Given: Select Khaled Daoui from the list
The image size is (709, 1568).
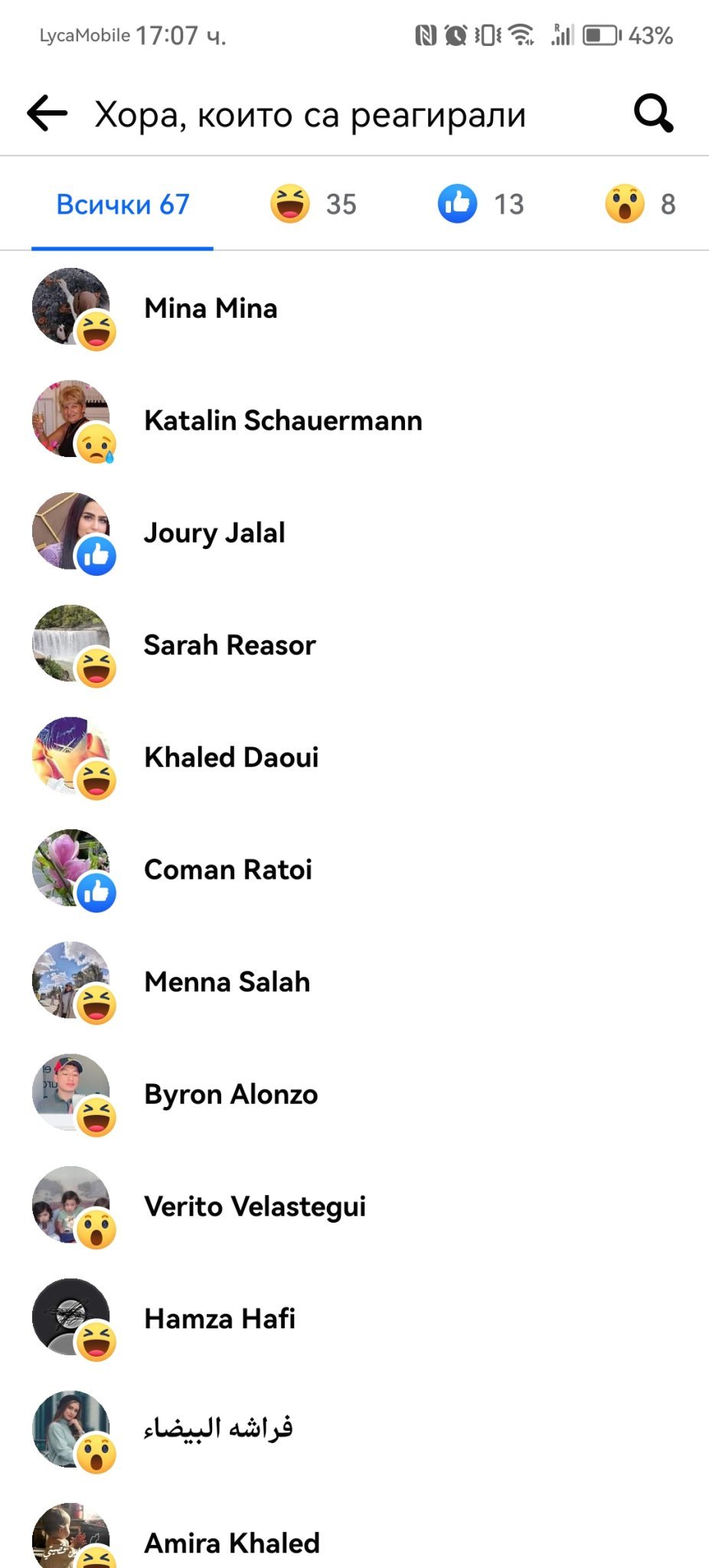Looking at the screenshot, I should point(231,757).
